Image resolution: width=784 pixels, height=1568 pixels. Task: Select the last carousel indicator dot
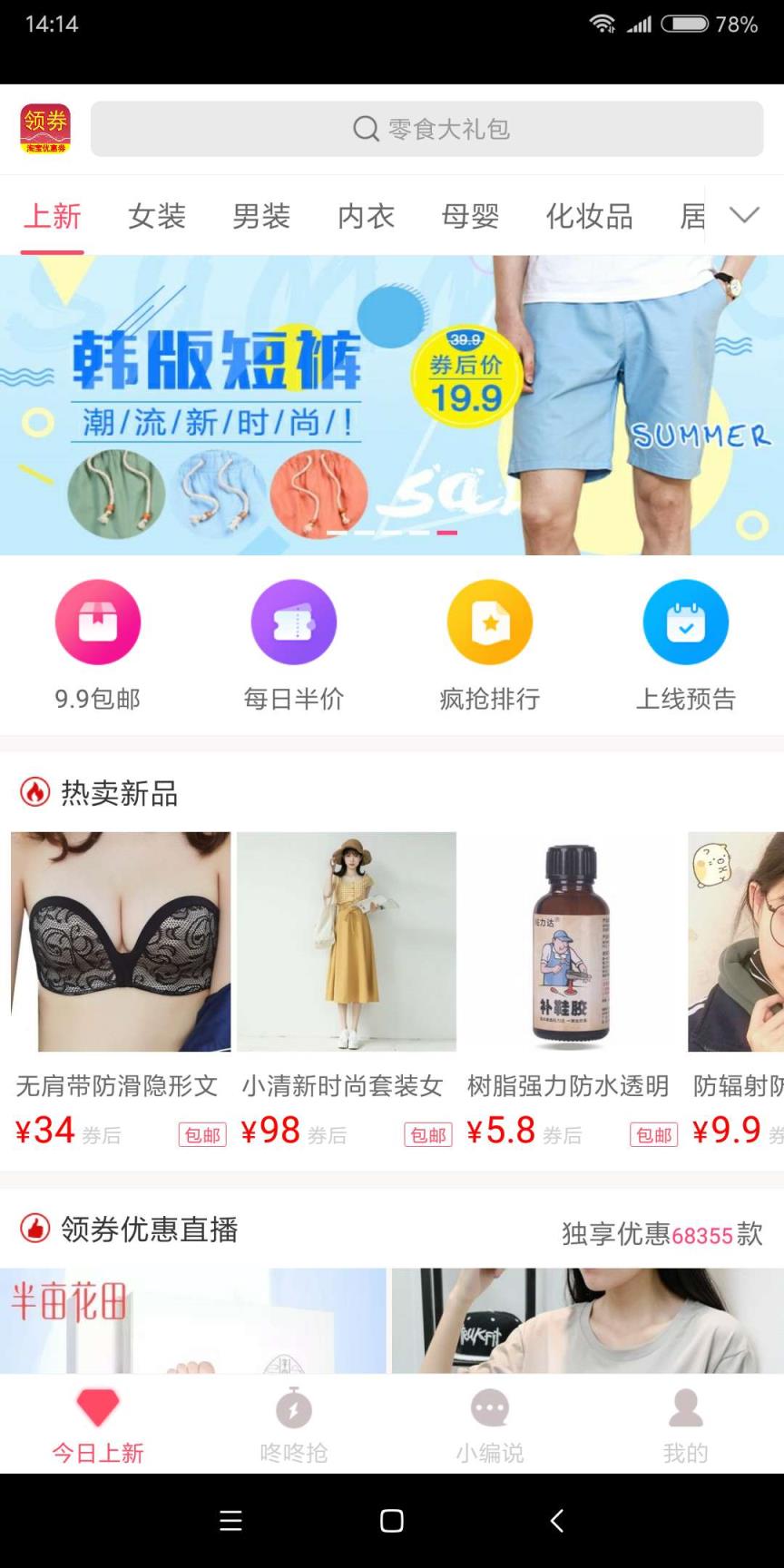[445, 534]
